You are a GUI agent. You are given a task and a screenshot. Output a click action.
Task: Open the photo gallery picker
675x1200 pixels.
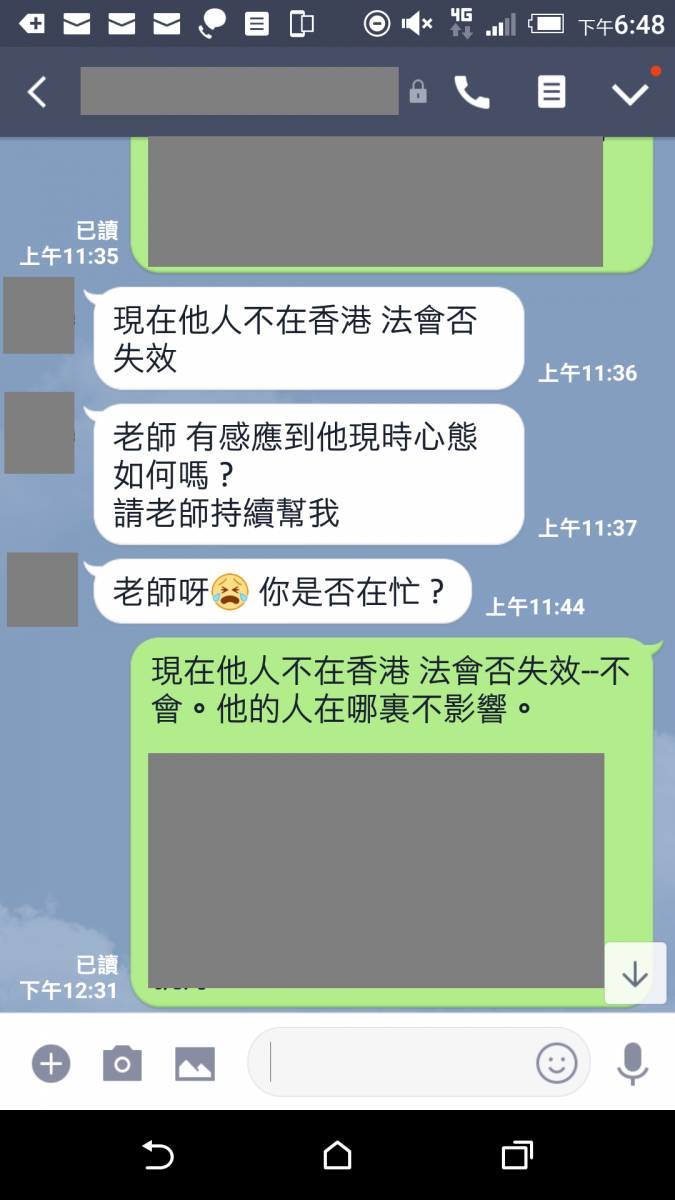point(195,1063)
